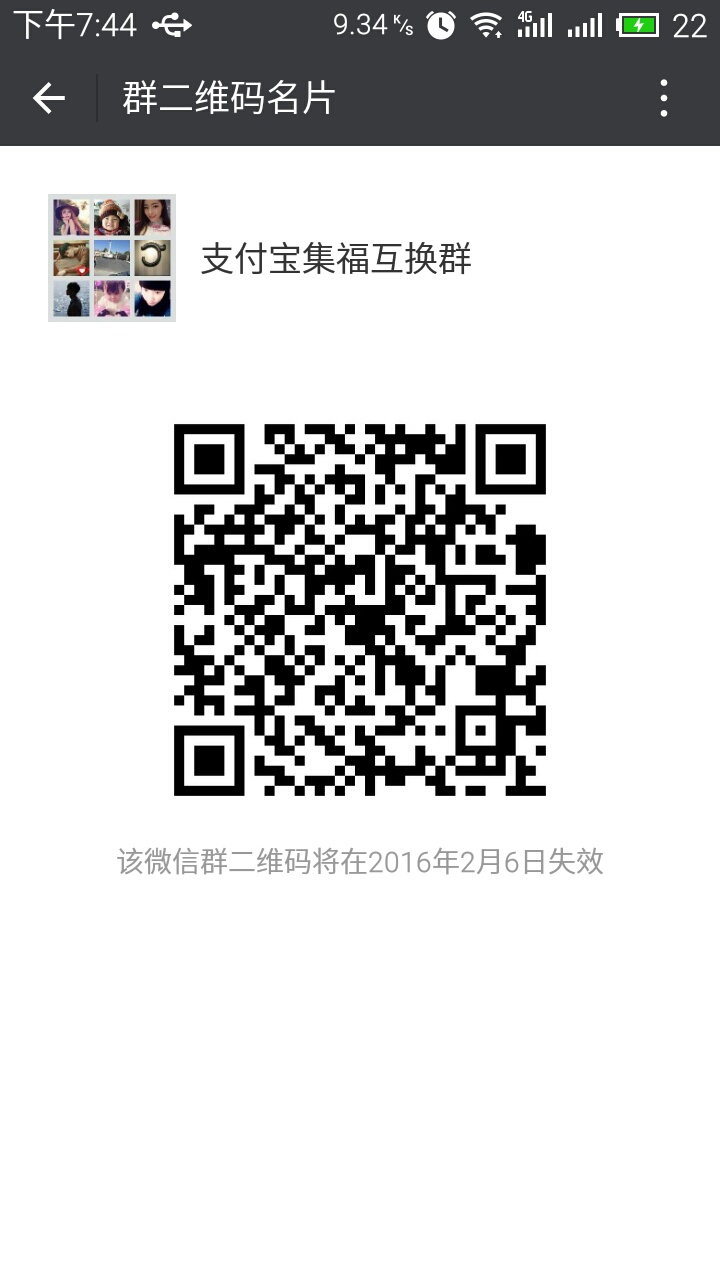Go back using the top-left arrow
This screenshot has width=720, height=1280.
point(48,98)
